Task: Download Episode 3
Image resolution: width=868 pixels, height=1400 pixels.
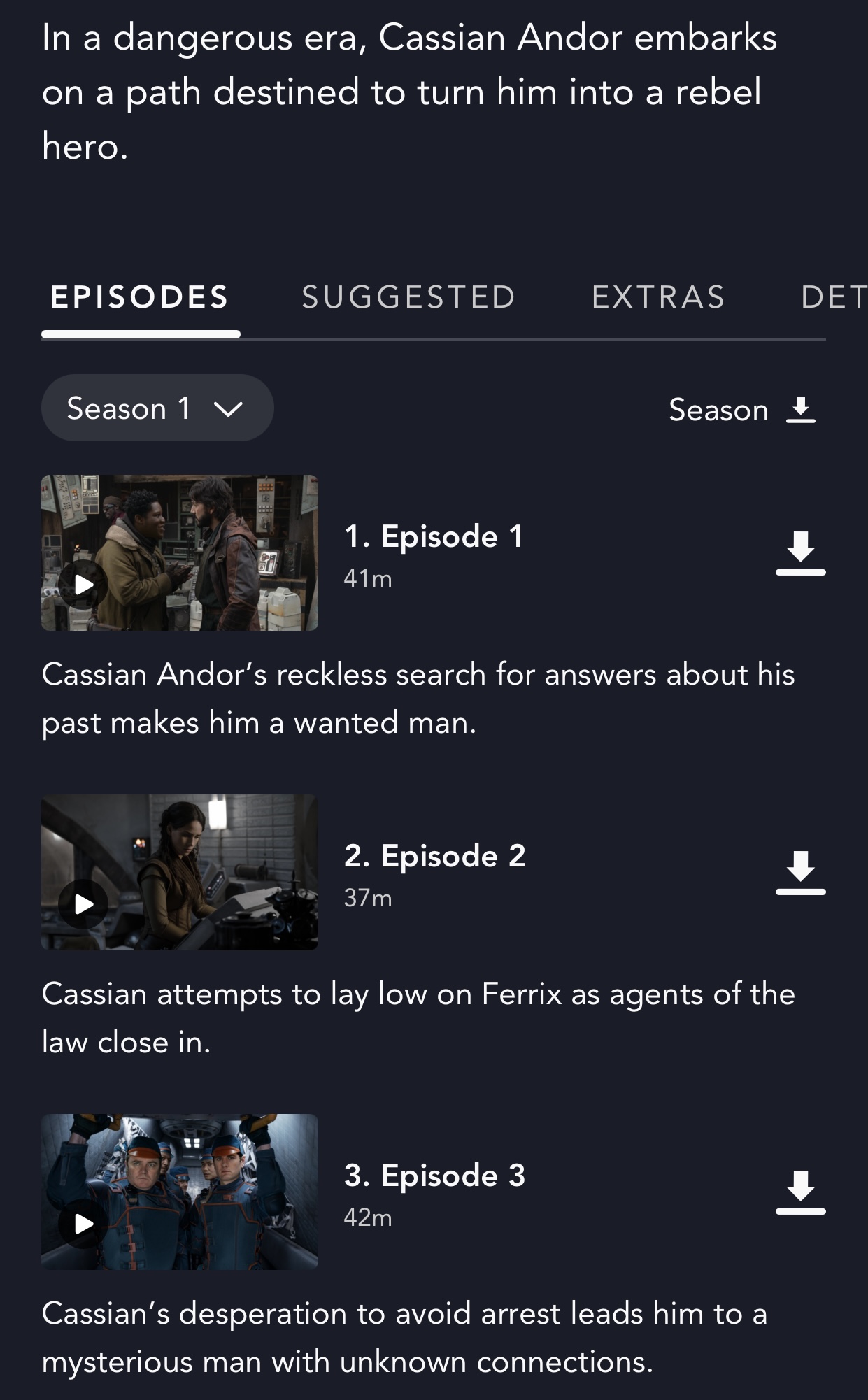Action: [x=800, y=1192]
